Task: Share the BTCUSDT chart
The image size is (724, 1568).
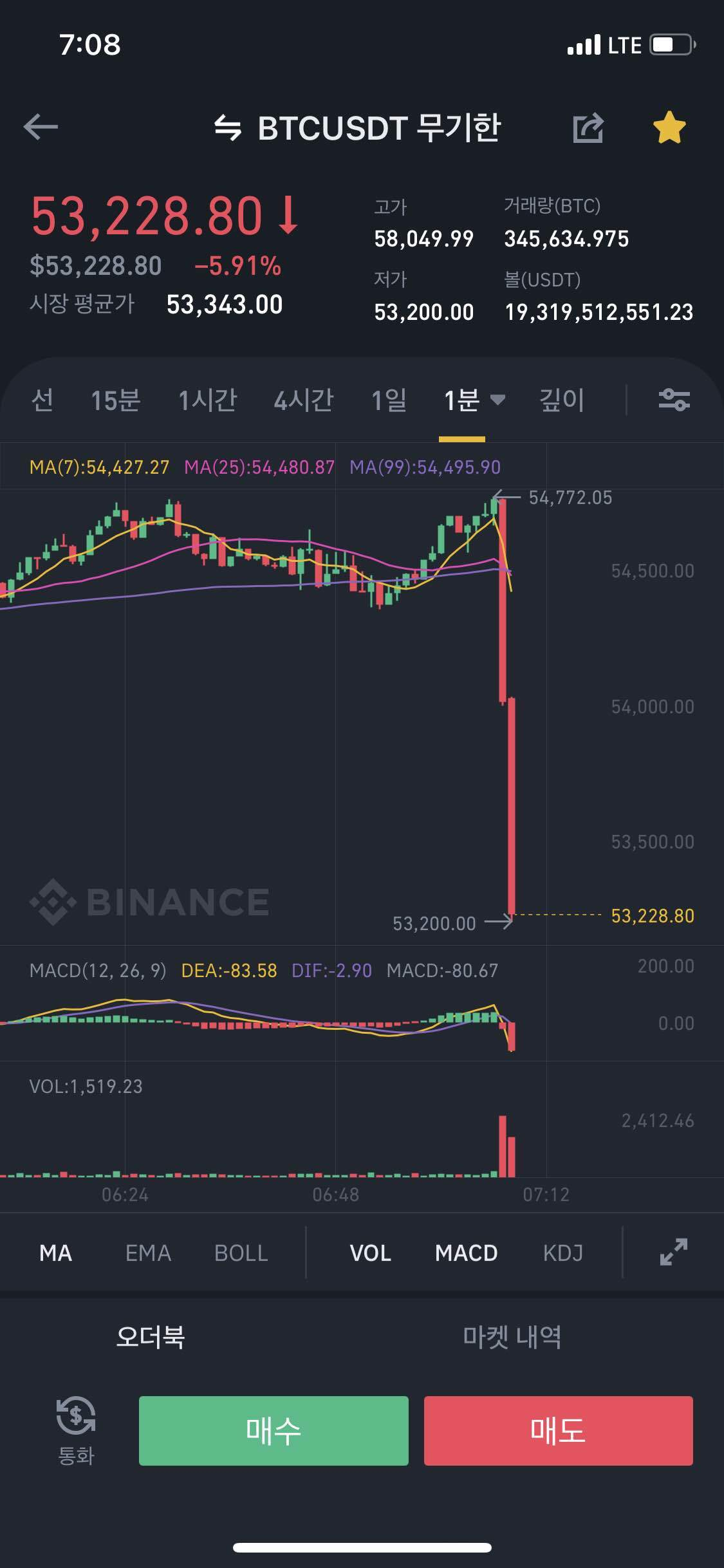Action: 588,127
